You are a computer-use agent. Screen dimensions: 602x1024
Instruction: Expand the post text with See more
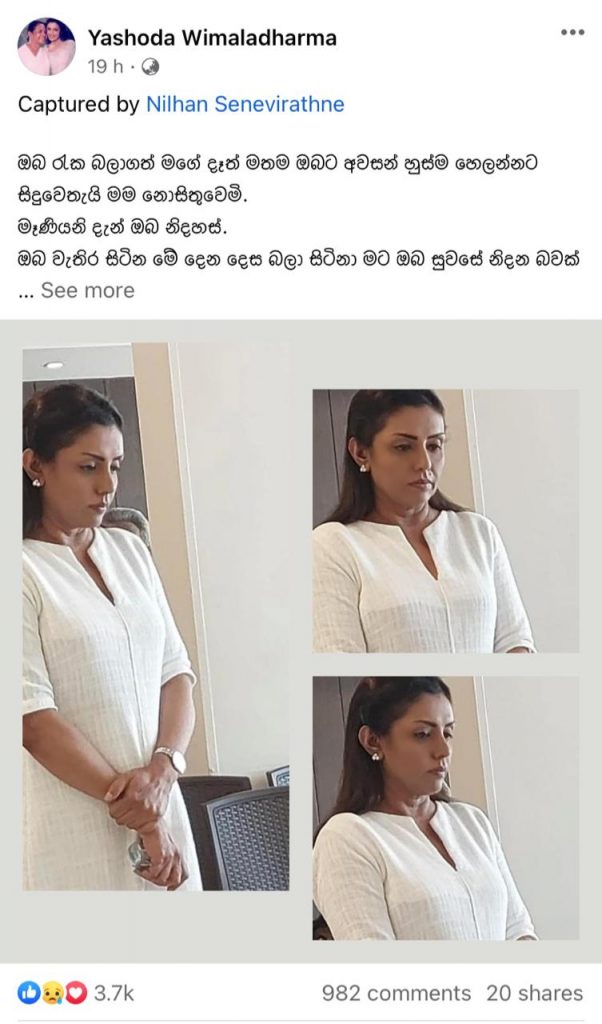coord(87,290)
